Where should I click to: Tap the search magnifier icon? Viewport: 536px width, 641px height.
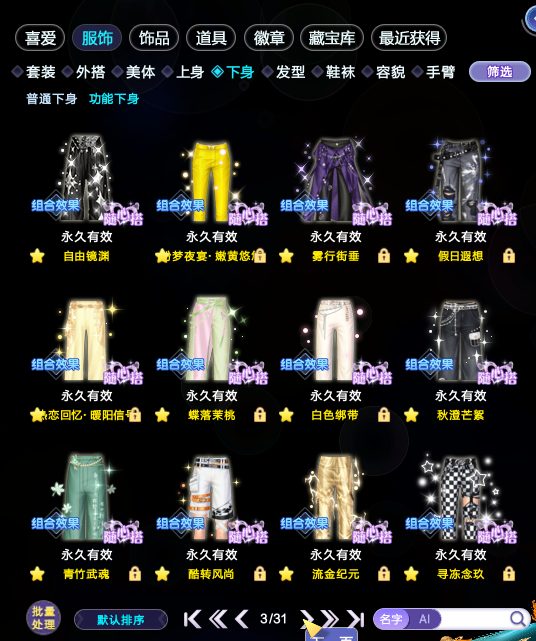(x=518, y=619)
